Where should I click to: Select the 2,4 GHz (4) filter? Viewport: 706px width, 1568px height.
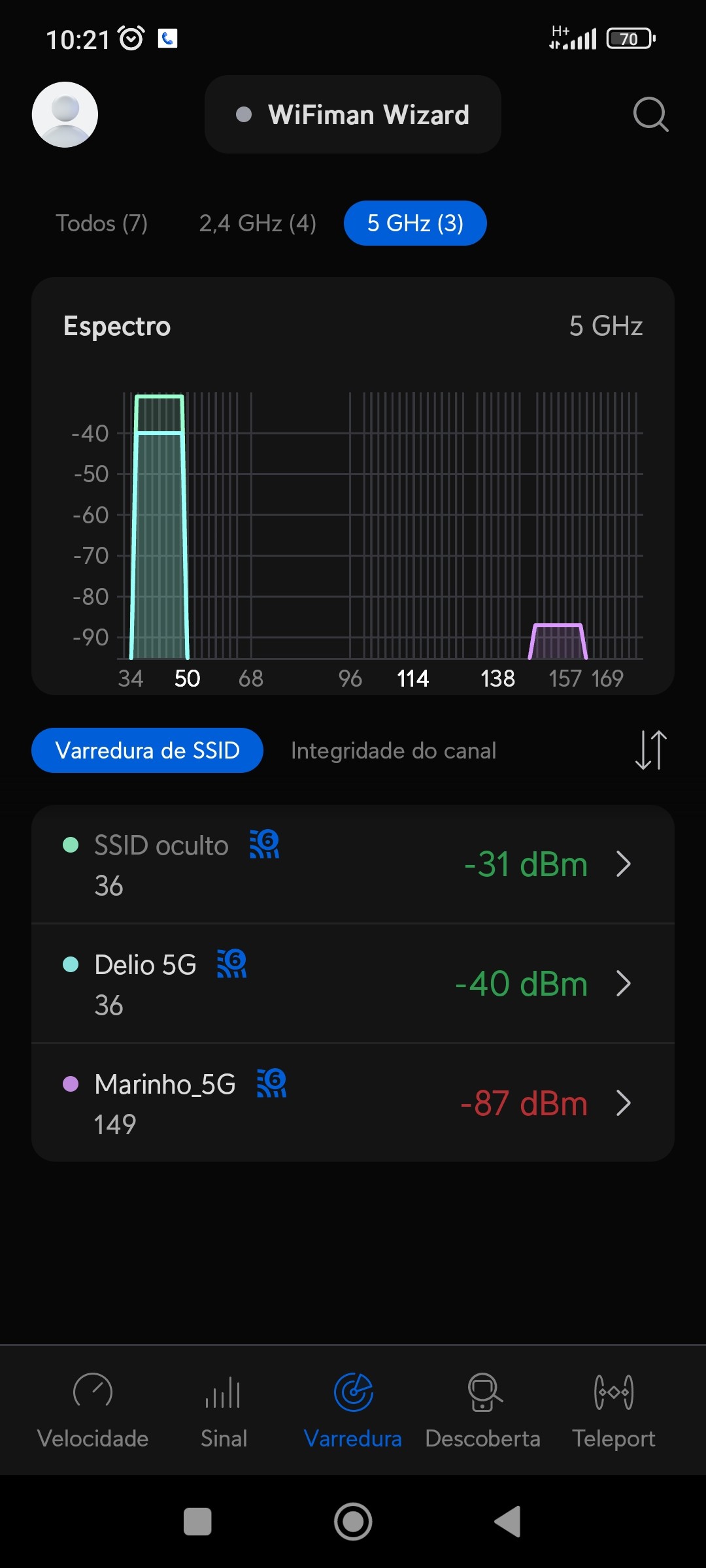258,223
